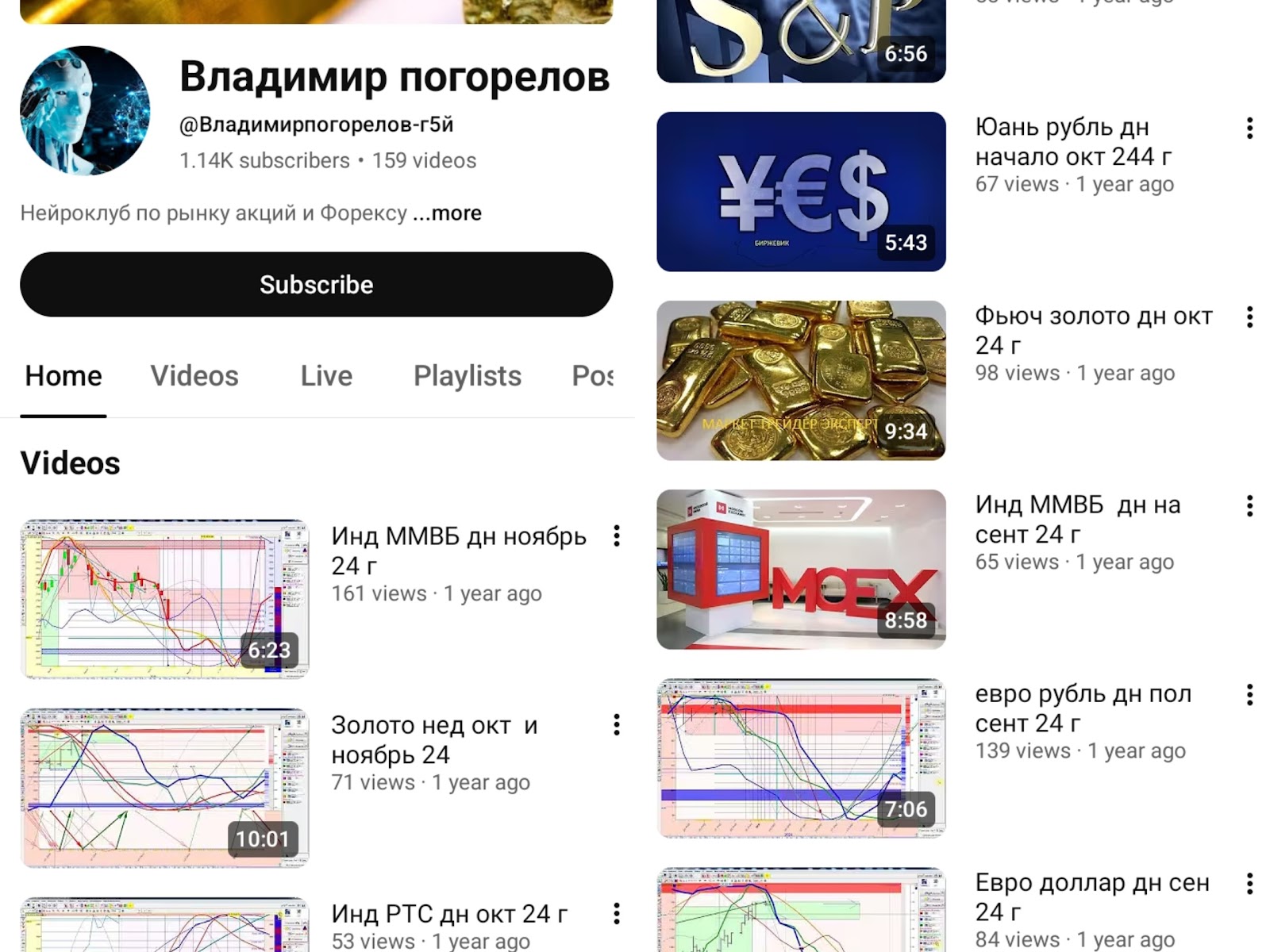The image size is (1270, 952).
Task: Open options for Инд ММВБ дн ноябрь 24 г
Action: pyautogui.click(x=617, y=536)
